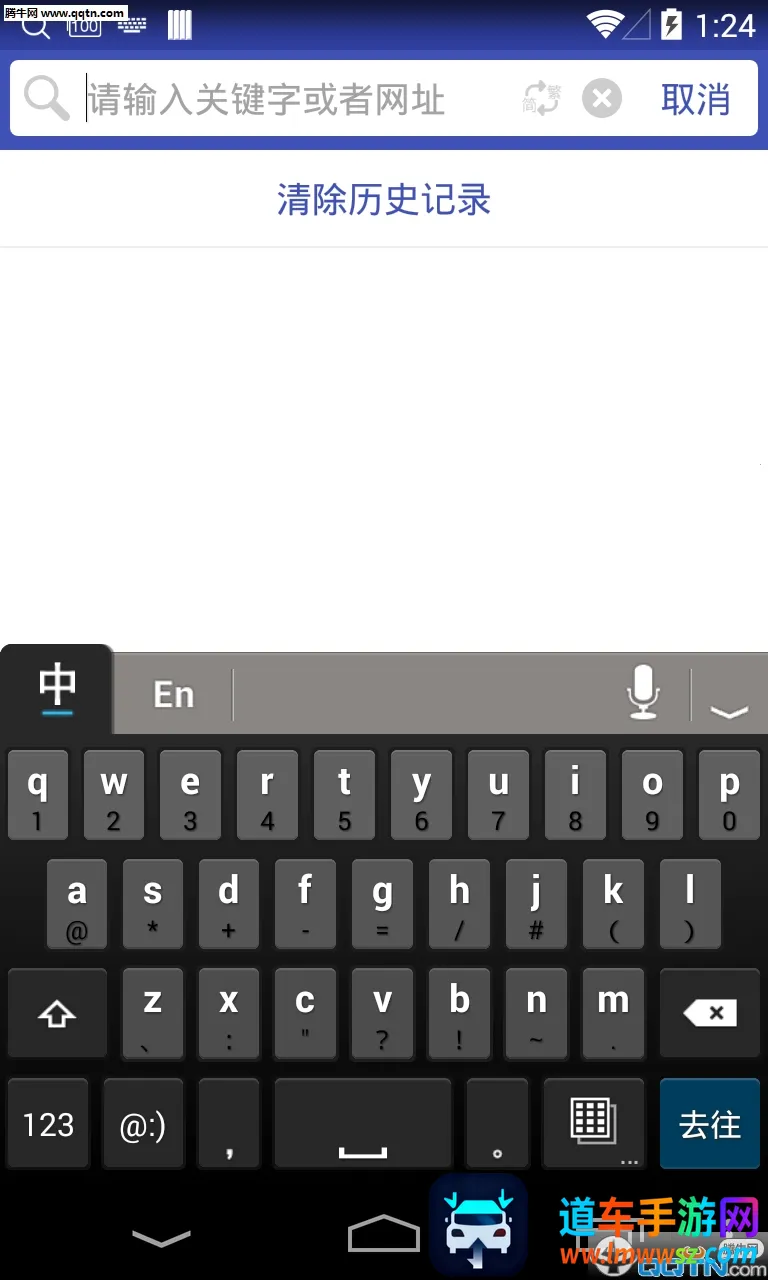Viewport: 768px width, 1280px height.
Task: Switch keyboard to 中 Chinese input
Action: tap(57, 688)
